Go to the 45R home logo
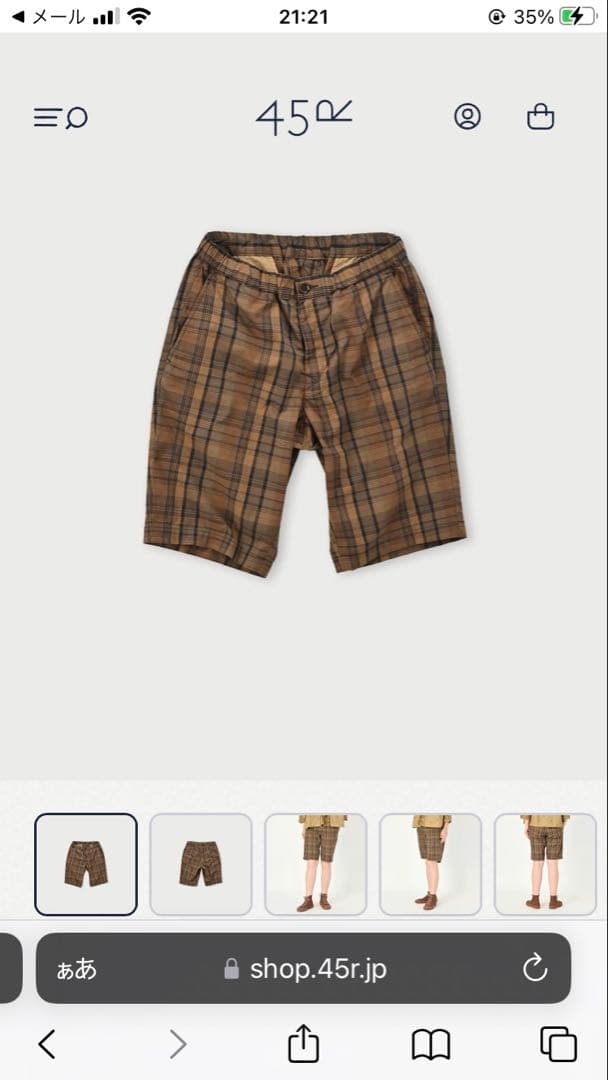 click(303, 117)
